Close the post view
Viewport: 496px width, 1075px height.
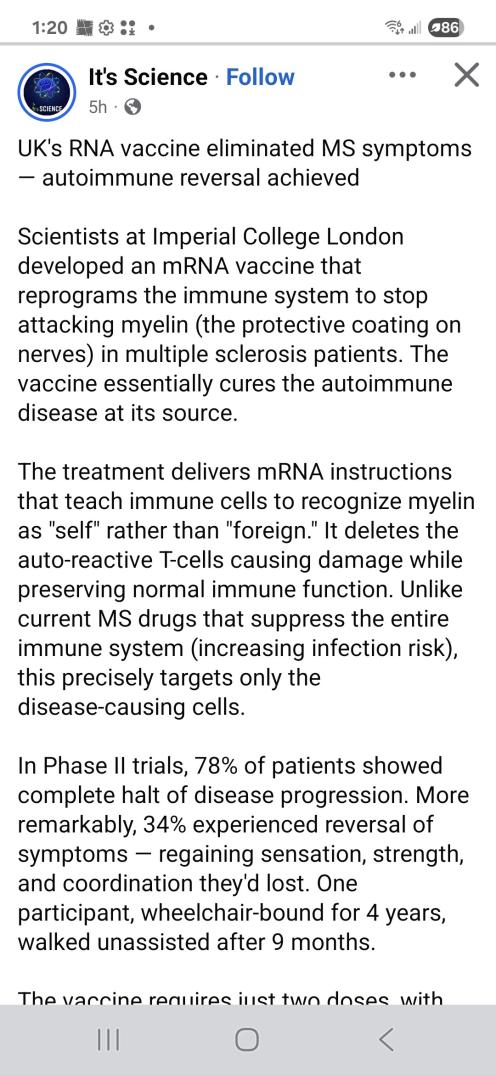click(x=467, y=75)
